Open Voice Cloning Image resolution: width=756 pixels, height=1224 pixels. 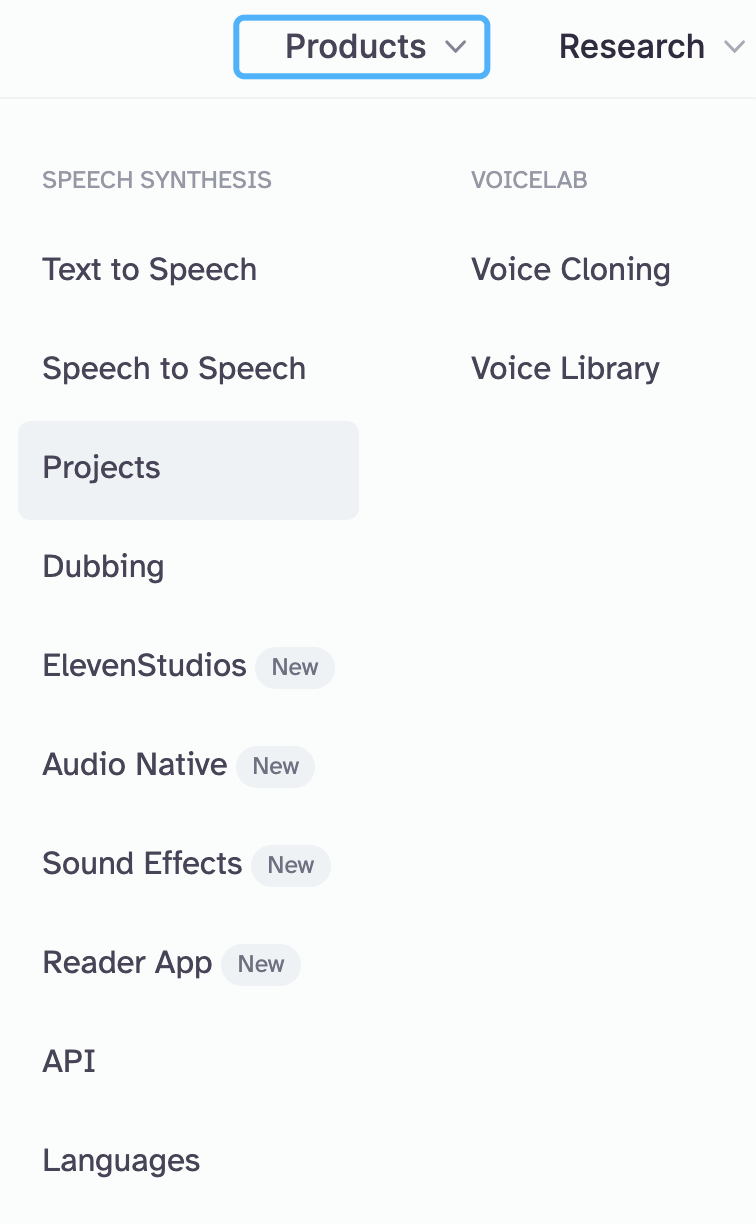point(571,270)
